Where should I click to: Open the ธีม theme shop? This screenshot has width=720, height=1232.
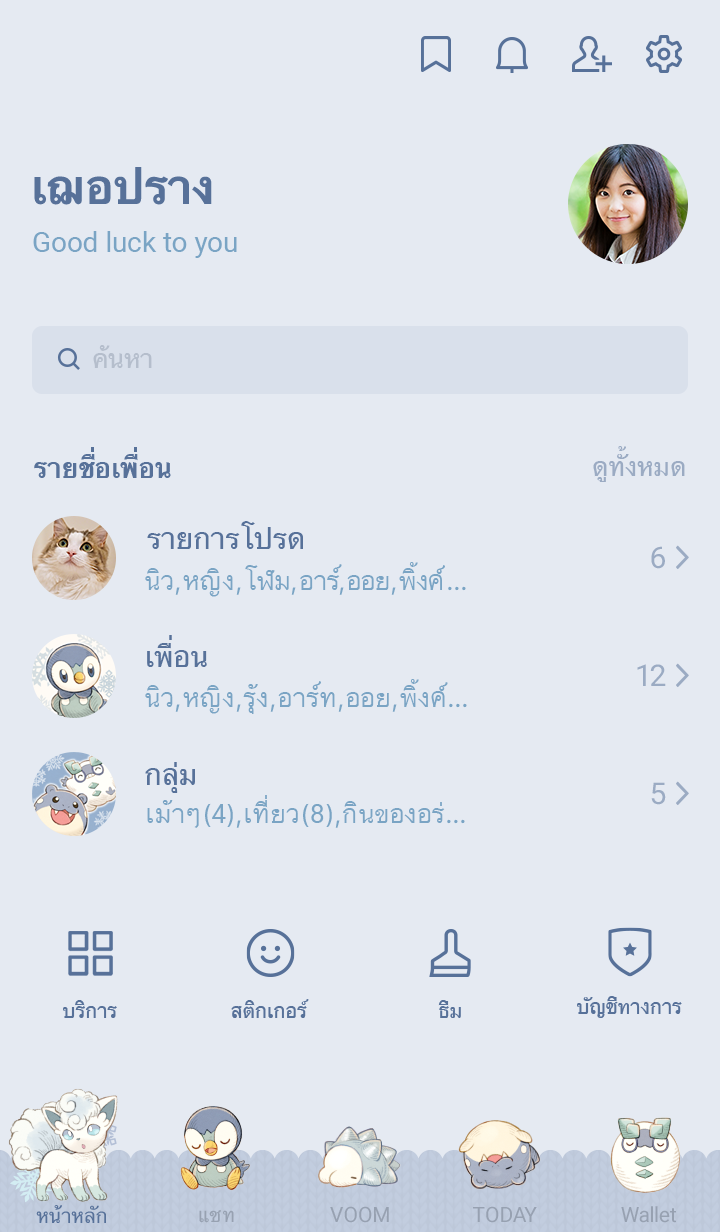(x=450, y=972)
